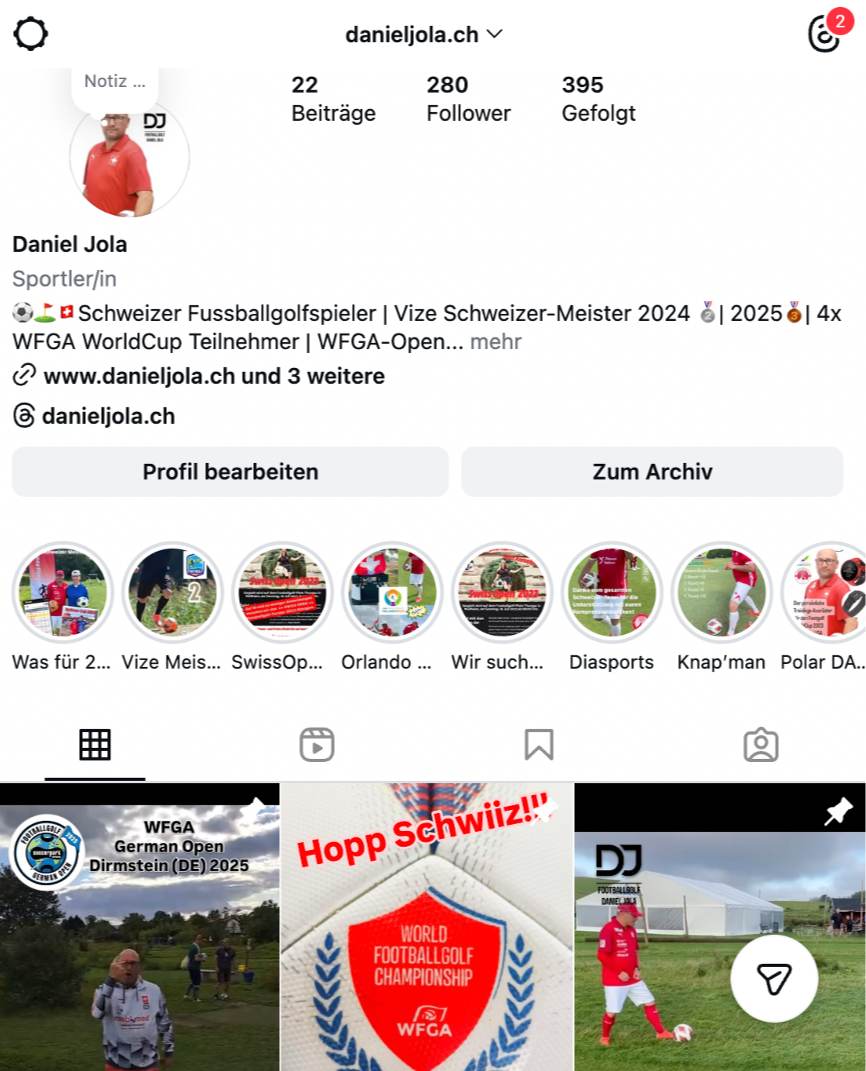Open the settings gear icon

(30, 34)
